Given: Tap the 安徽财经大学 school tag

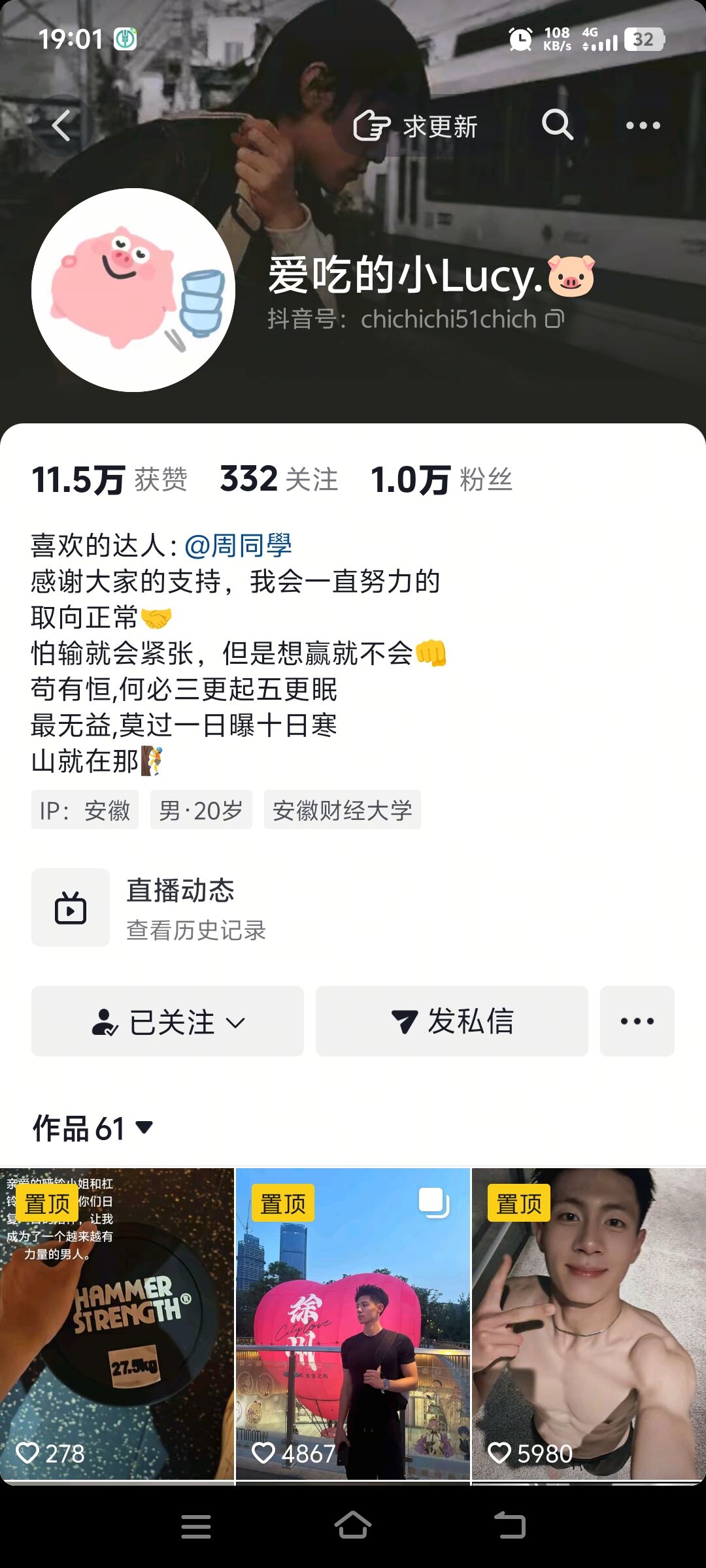Looking at the screenshot, I should click(342, 810).
